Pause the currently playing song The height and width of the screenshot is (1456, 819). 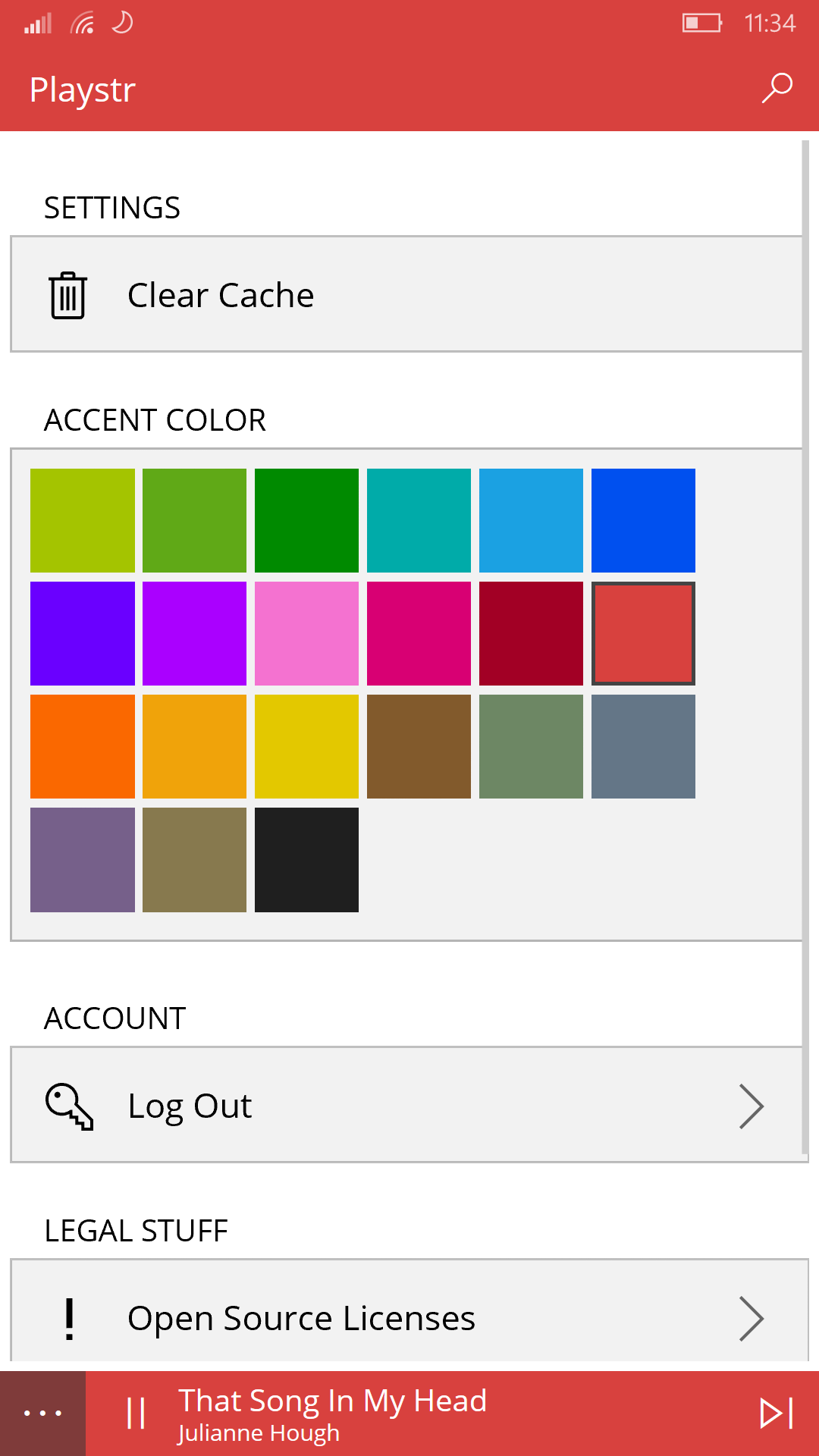pyautogui.click(x=136, y=1414)
